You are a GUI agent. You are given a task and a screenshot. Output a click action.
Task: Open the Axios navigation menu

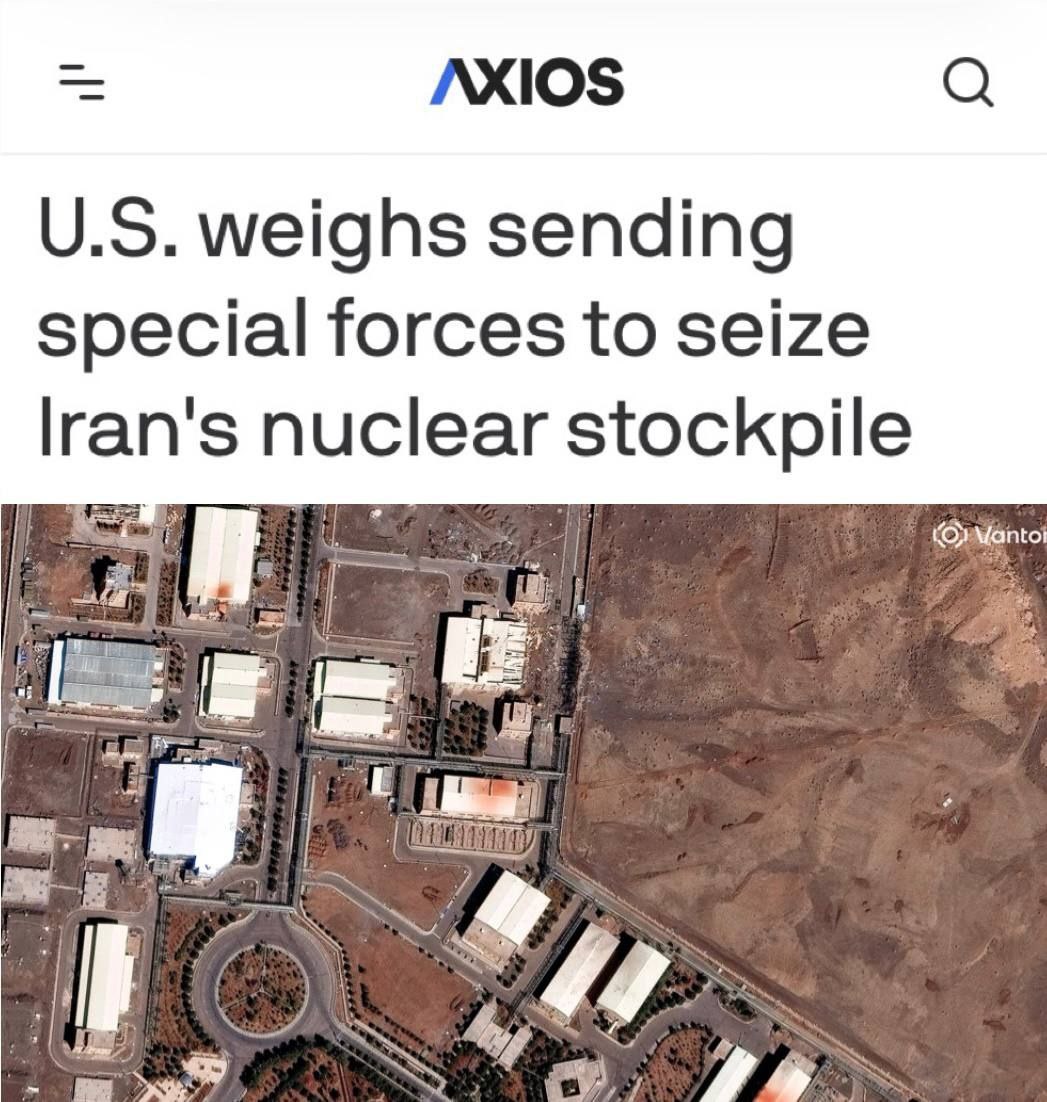coord(82,81)
